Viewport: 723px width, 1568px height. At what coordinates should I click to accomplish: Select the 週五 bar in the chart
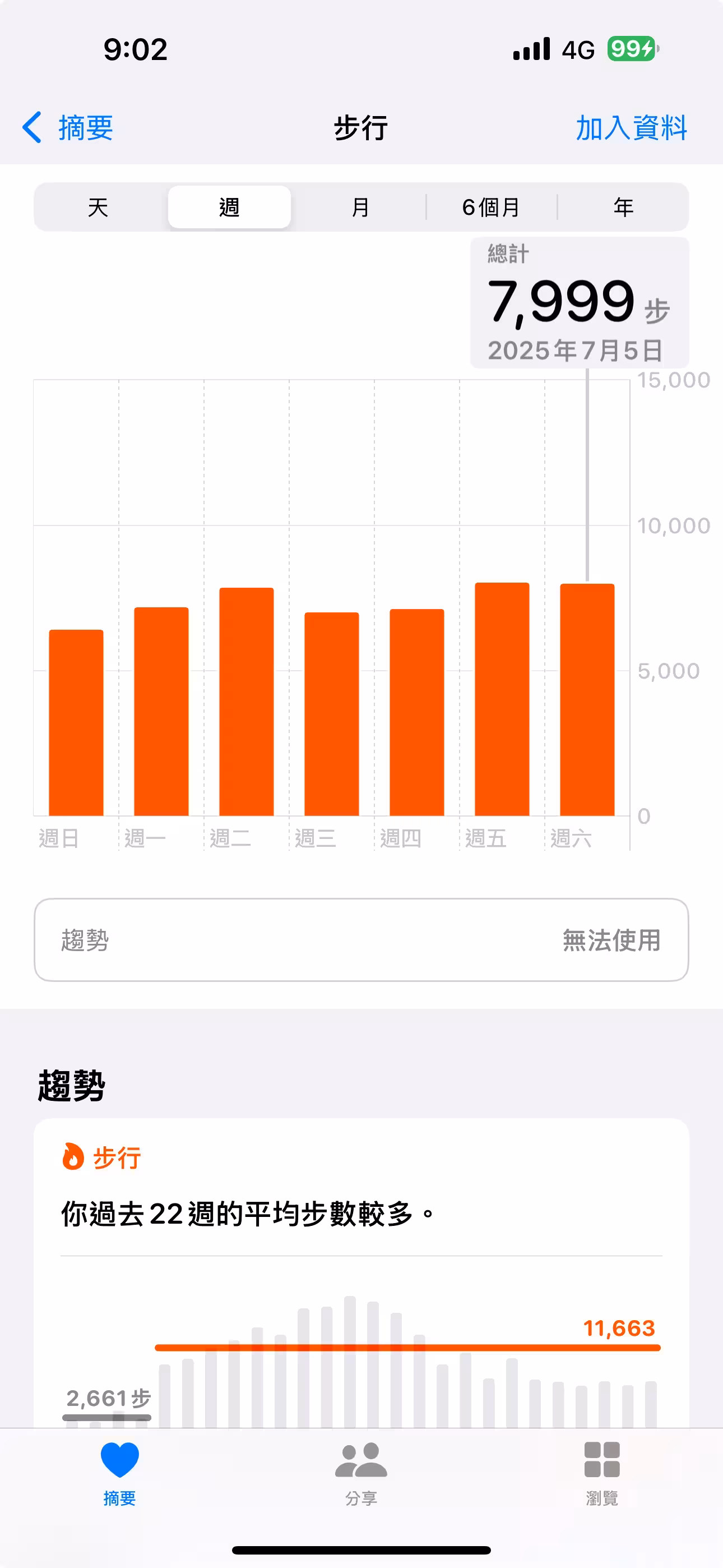tap(502, 699)
